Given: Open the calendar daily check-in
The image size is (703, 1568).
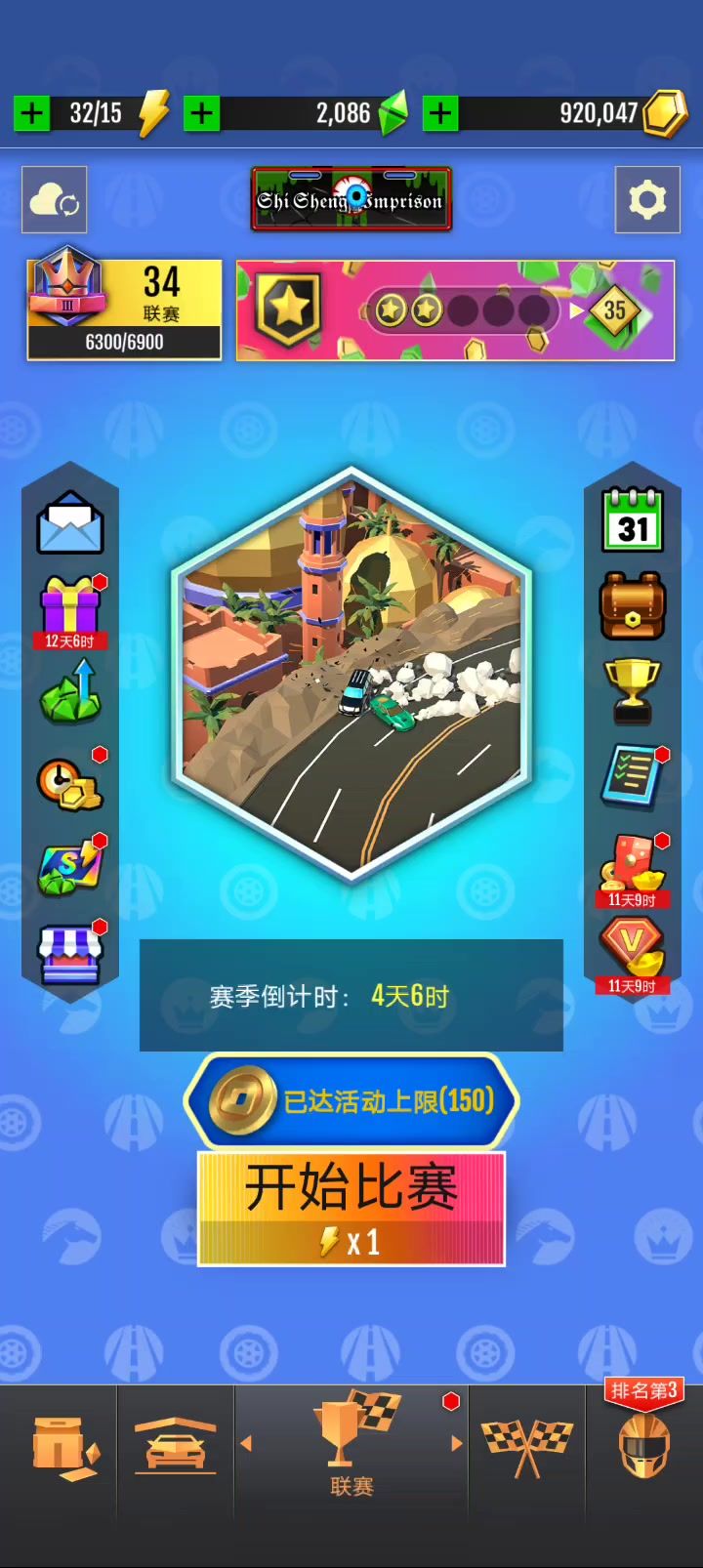Looking at the screenshot, I should [x=633, y=521].
